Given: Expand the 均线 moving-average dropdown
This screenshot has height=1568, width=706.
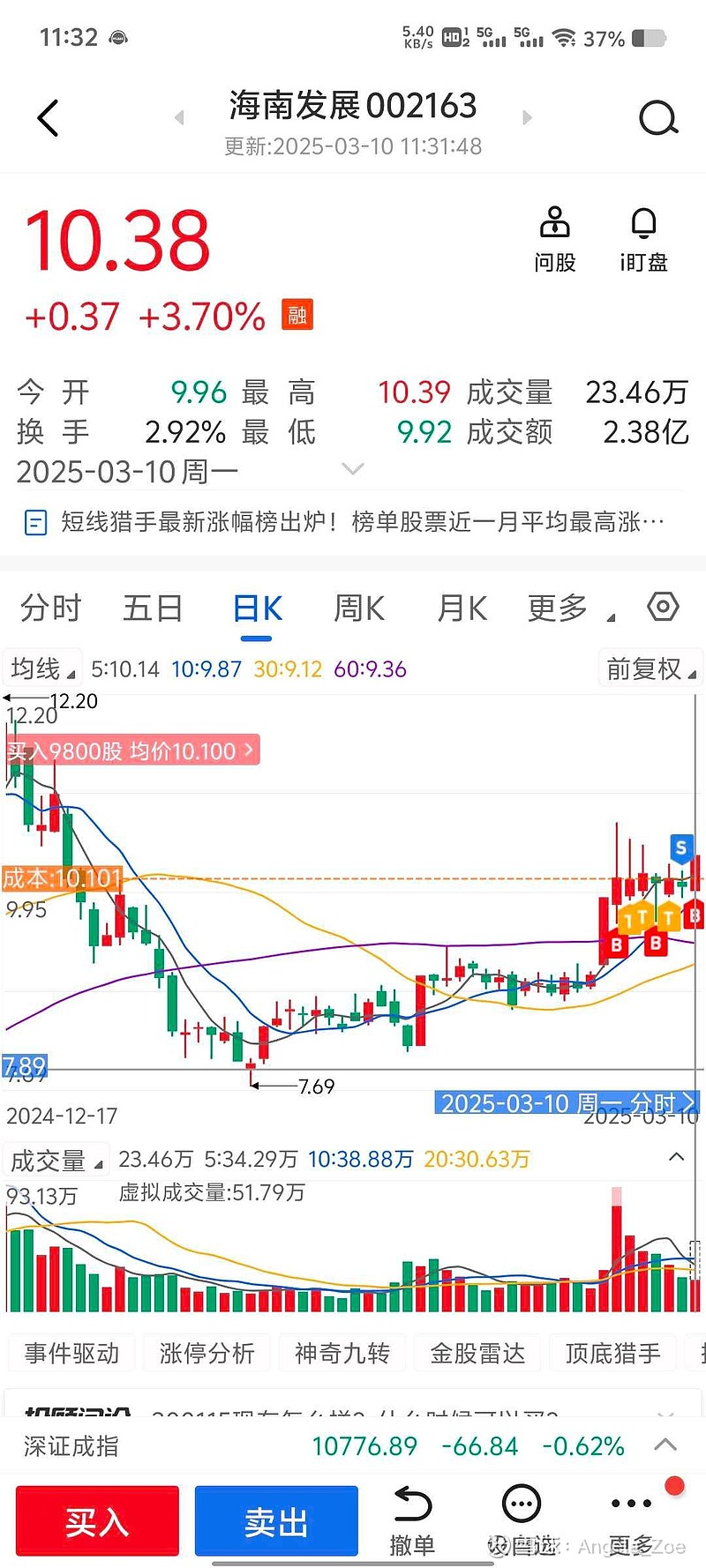Looking at the screenshot, I should pyautogui.click(x=41, y=668).
